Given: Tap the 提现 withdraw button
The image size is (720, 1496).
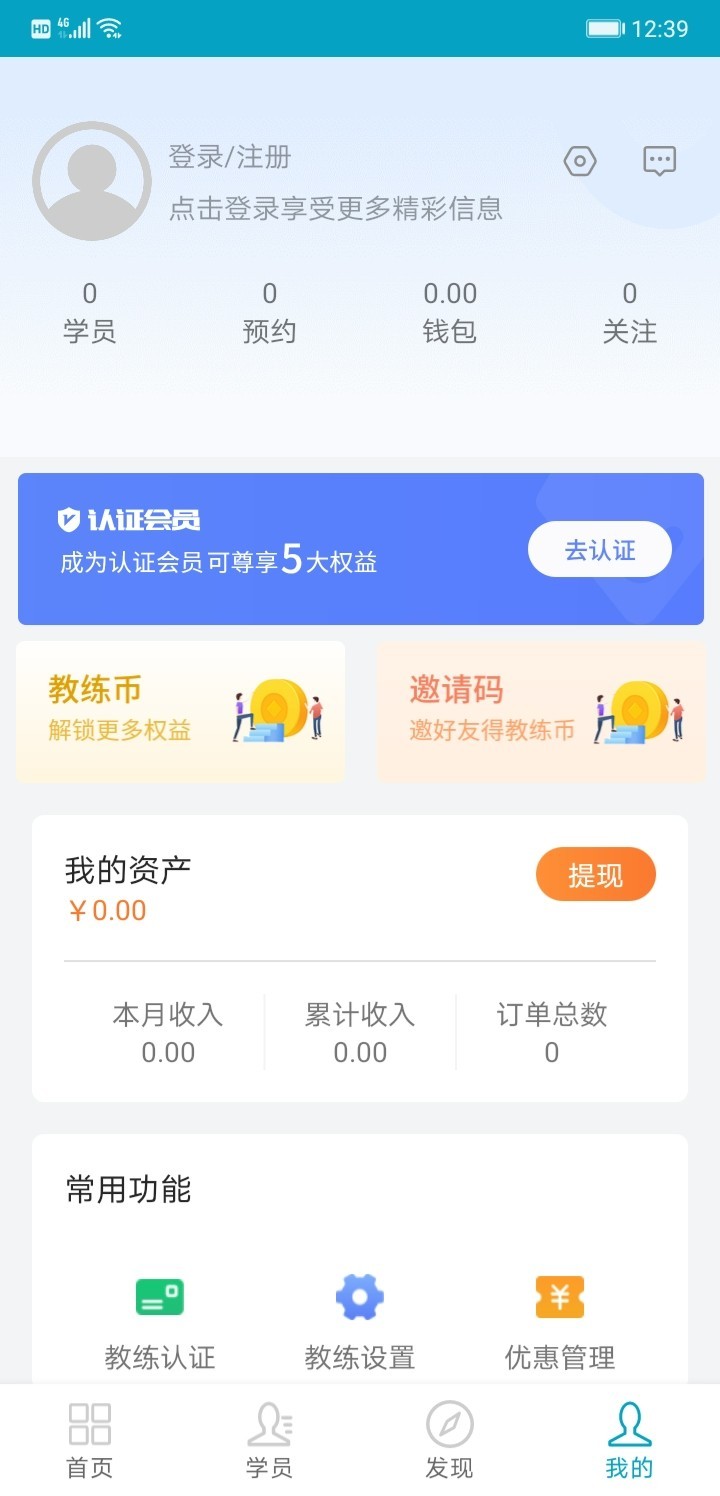Looking at the screenshot, I should tap(596, 875).
